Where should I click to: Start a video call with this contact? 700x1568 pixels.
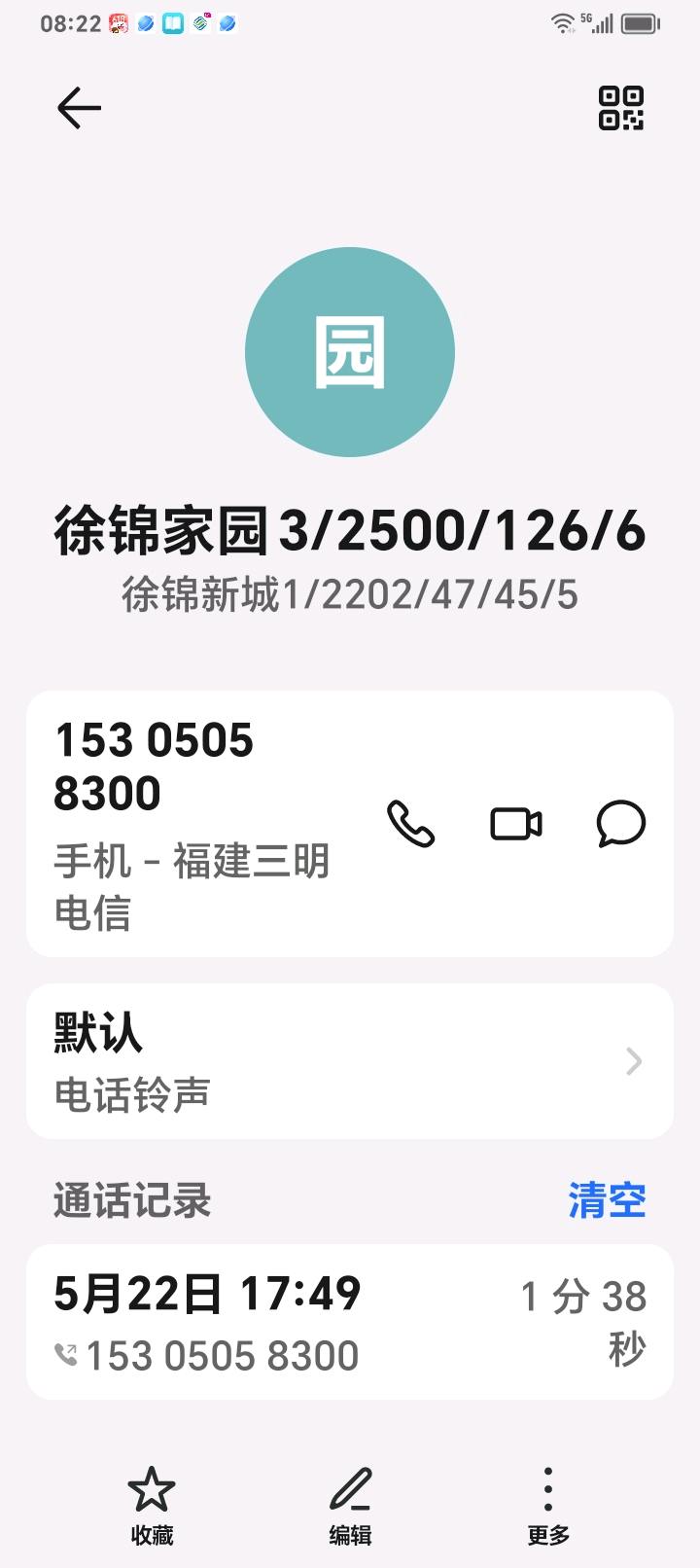click(x=515, y=824)
